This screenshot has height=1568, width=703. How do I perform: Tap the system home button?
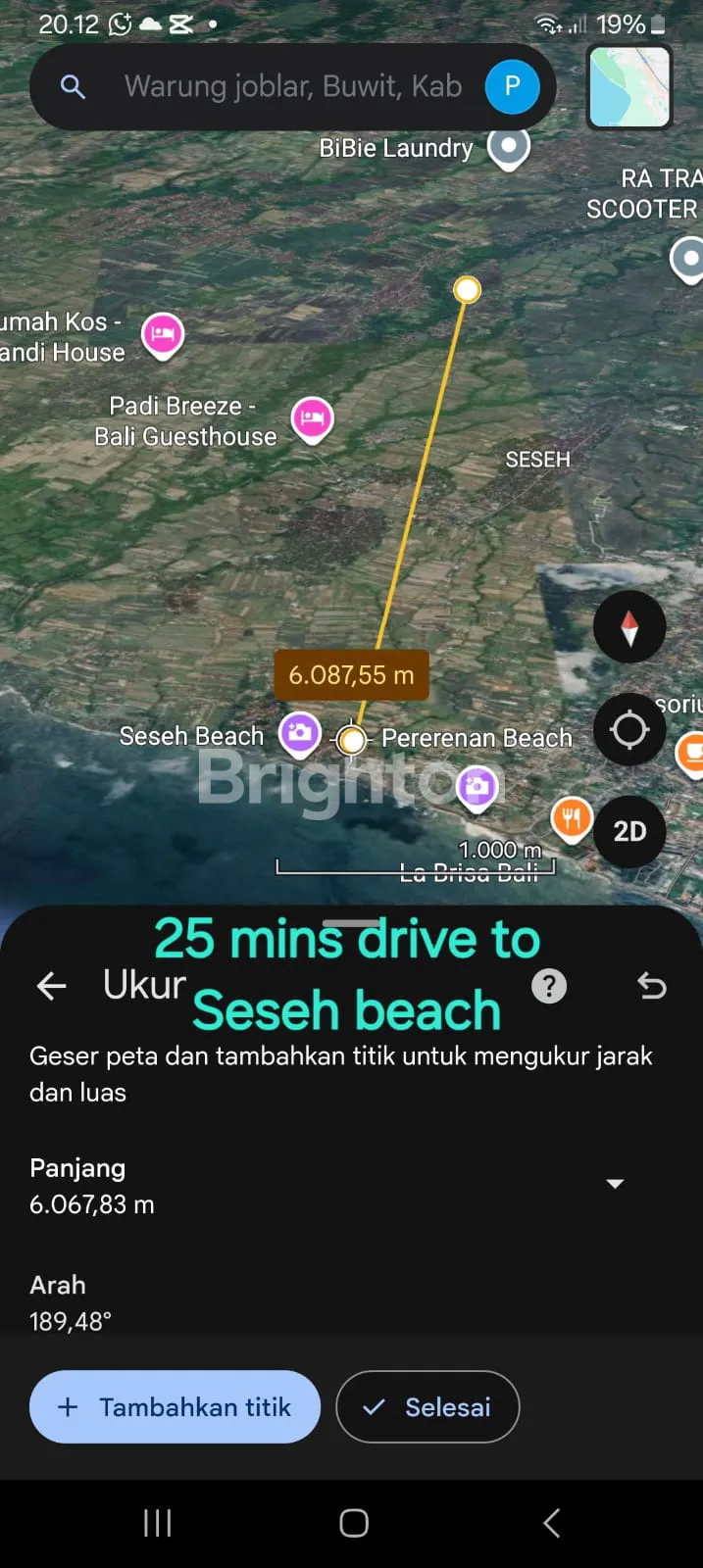[354, 1523]
